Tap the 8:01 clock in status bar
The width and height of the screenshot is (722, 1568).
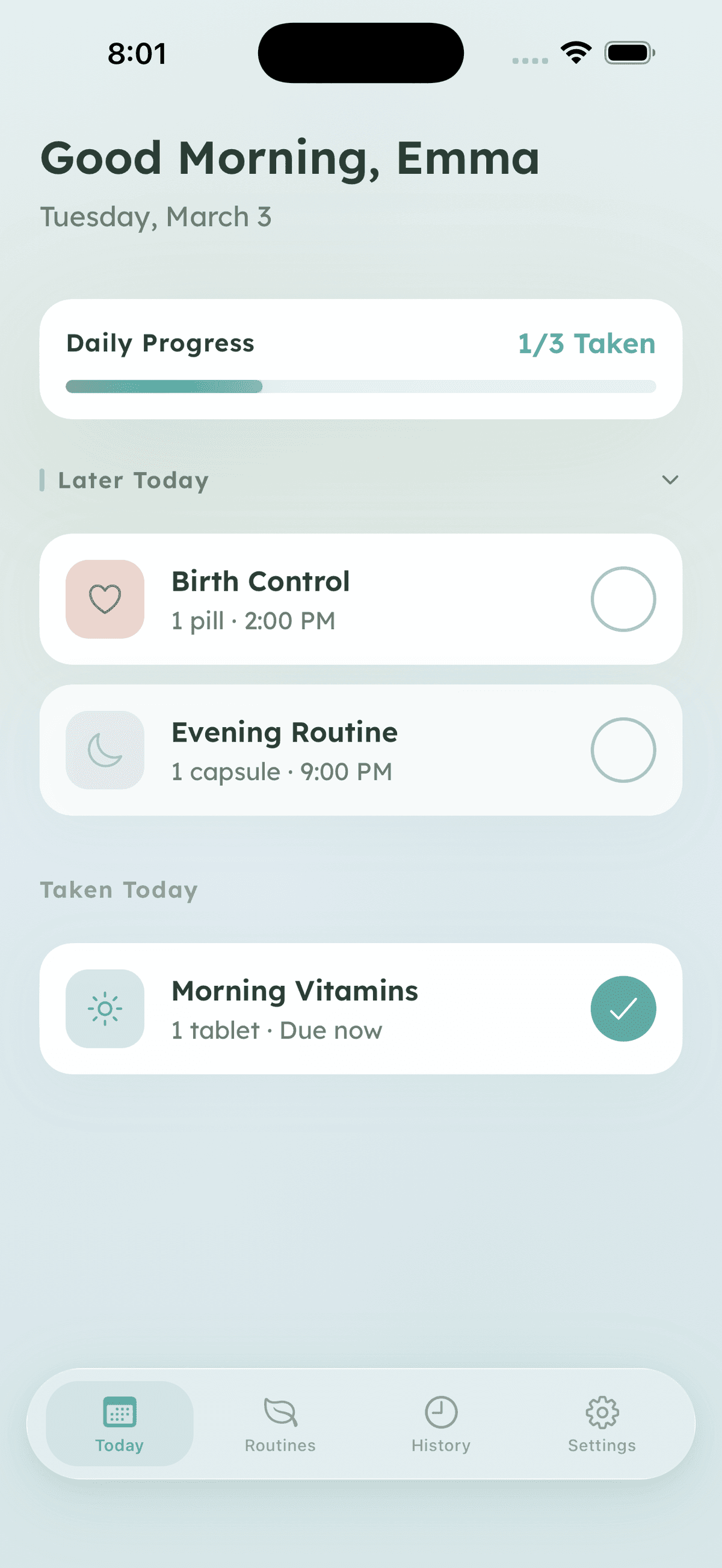136,55
